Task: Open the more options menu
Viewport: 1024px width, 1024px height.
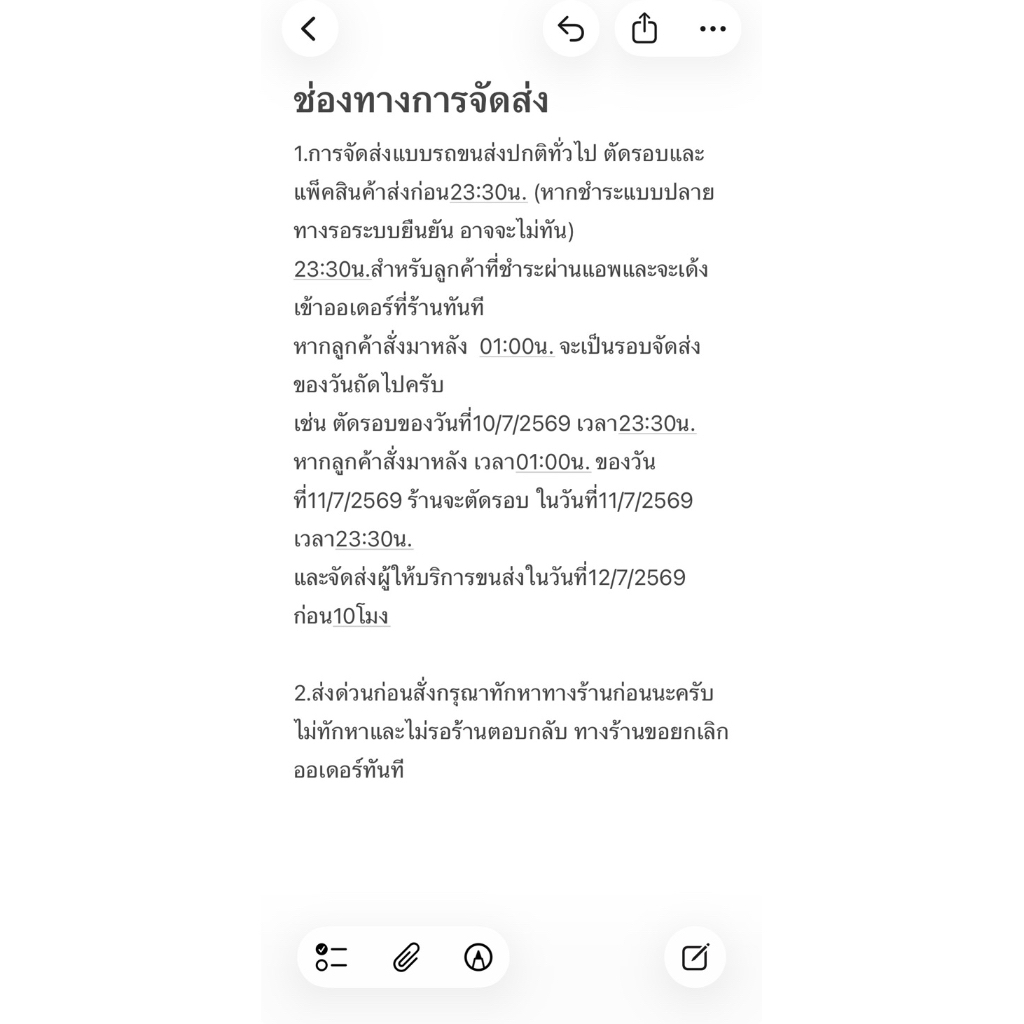Action: (x=712, y=29)
